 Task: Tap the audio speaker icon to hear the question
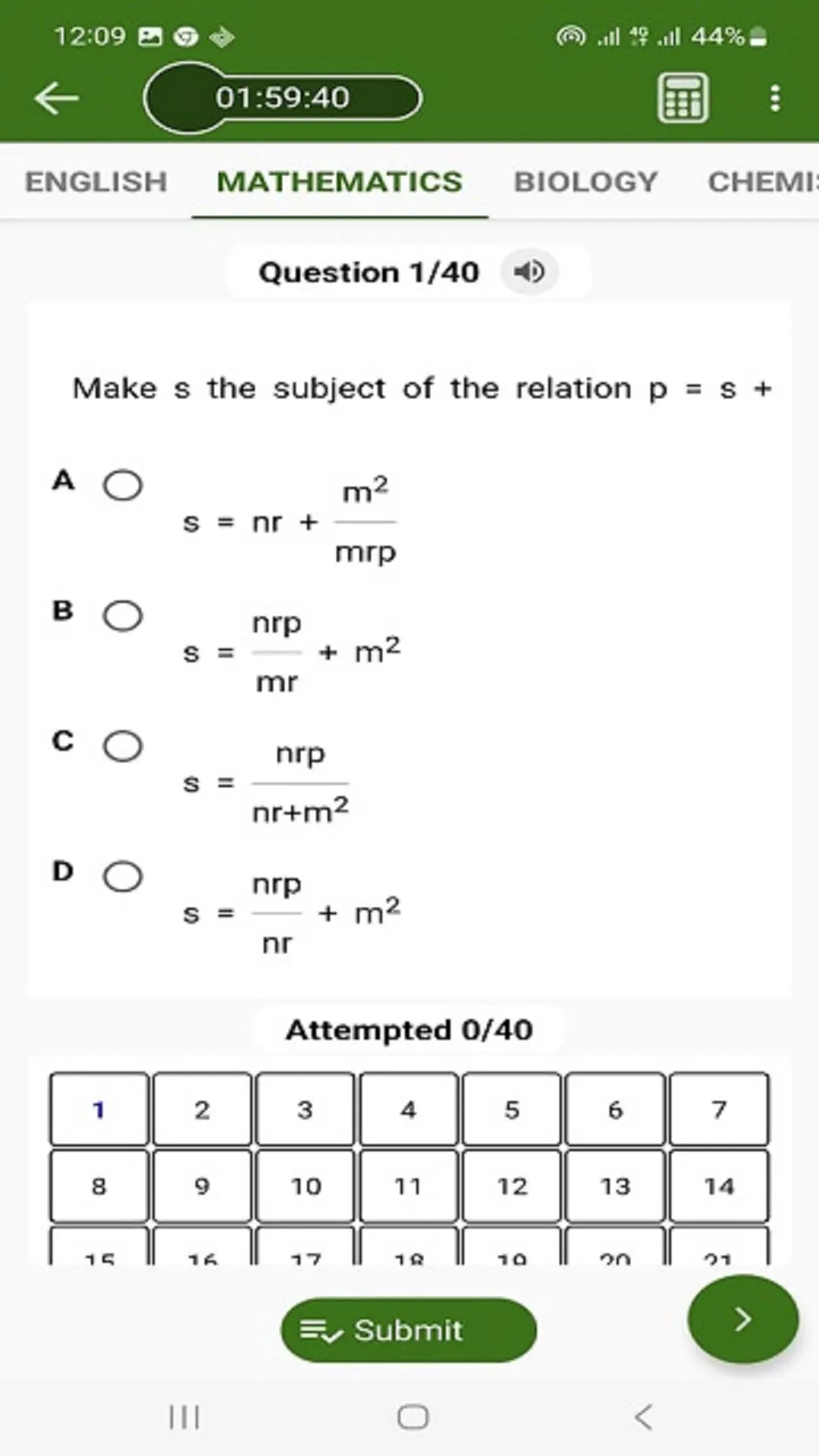[529, 271]
